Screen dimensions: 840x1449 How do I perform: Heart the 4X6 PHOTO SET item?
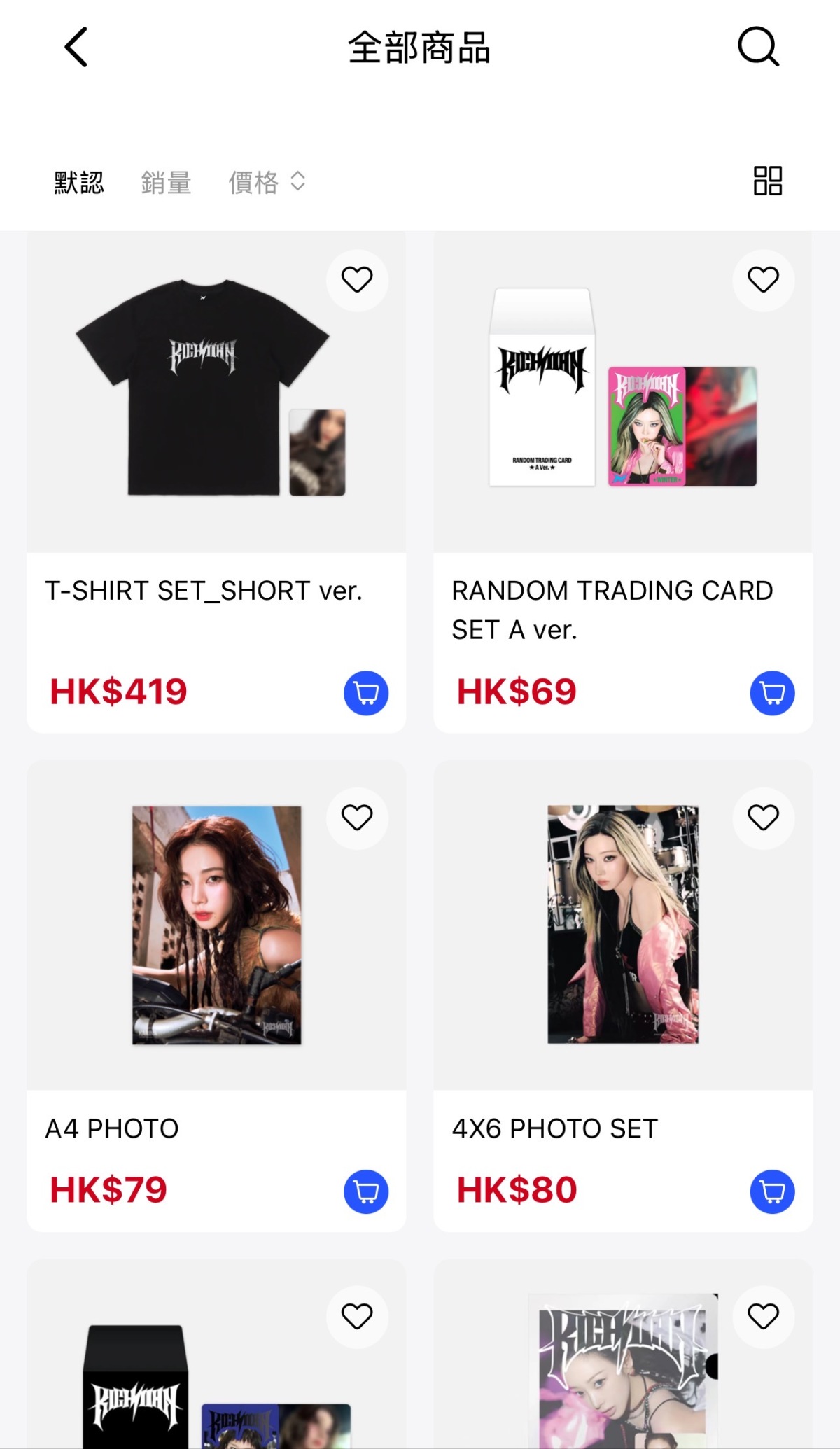(x=763, y=818)
